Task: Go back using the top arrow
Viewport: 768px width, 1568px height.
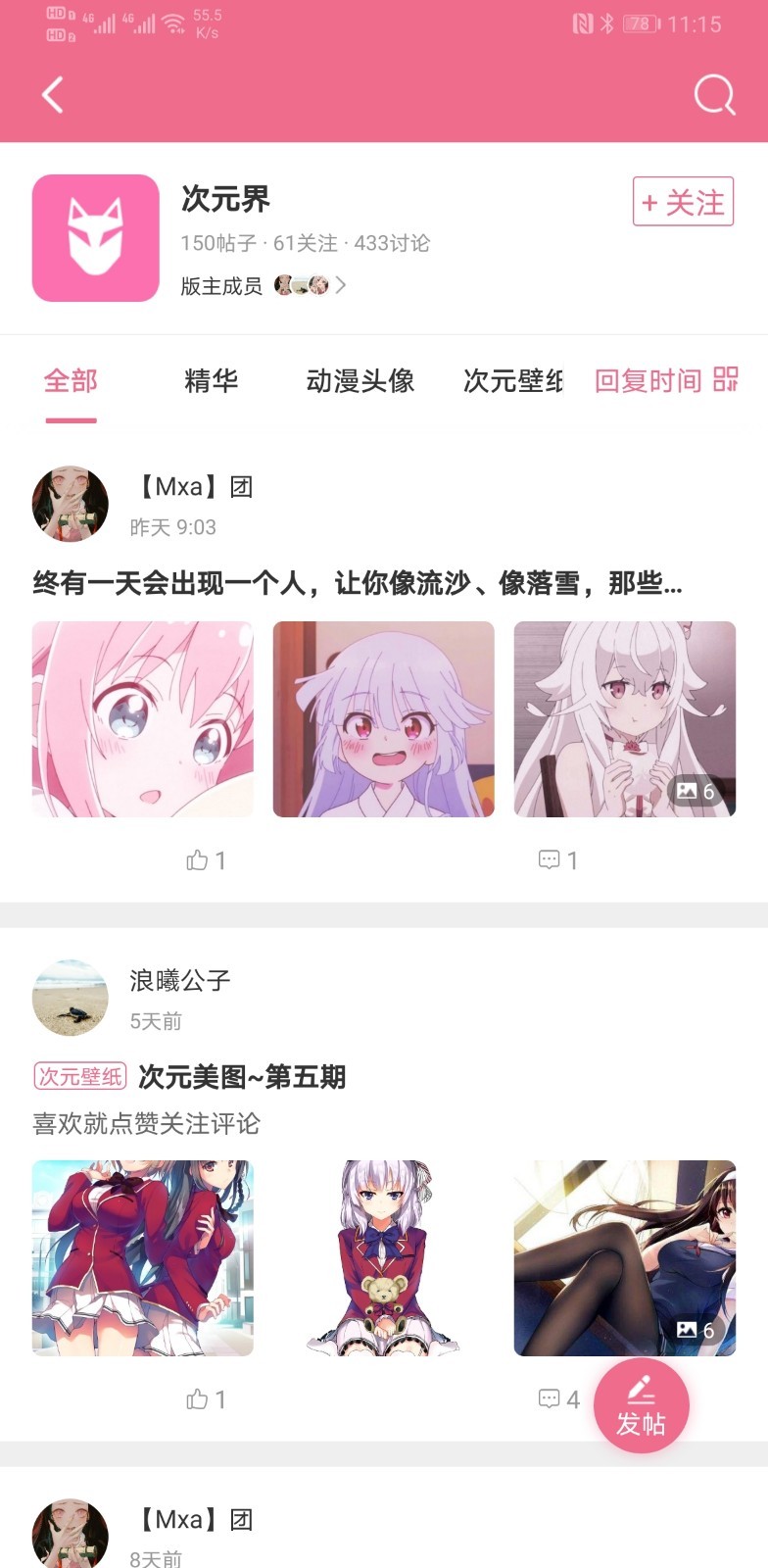Action: [53, 95]
